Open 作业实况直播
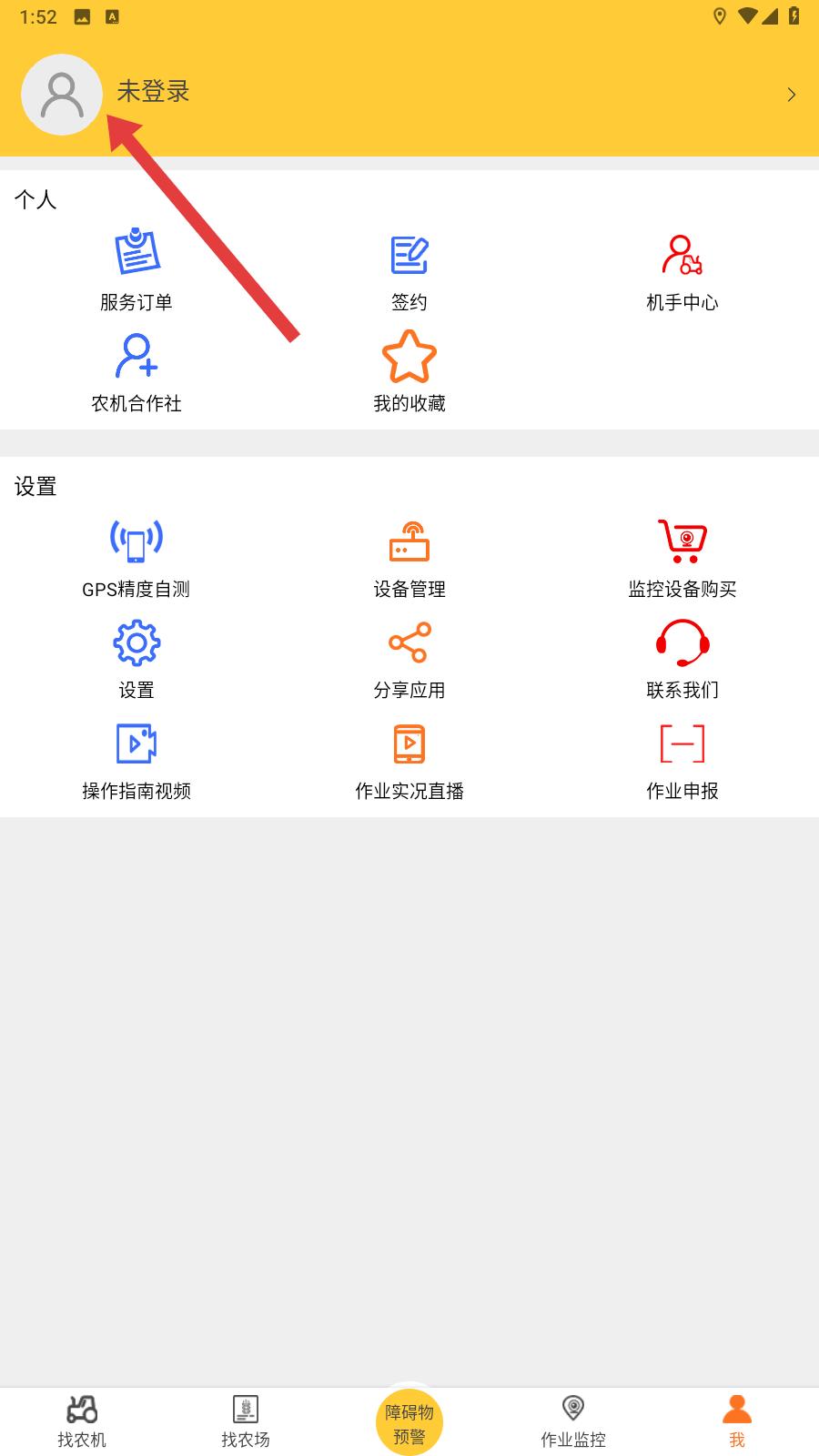 (409, 759)
